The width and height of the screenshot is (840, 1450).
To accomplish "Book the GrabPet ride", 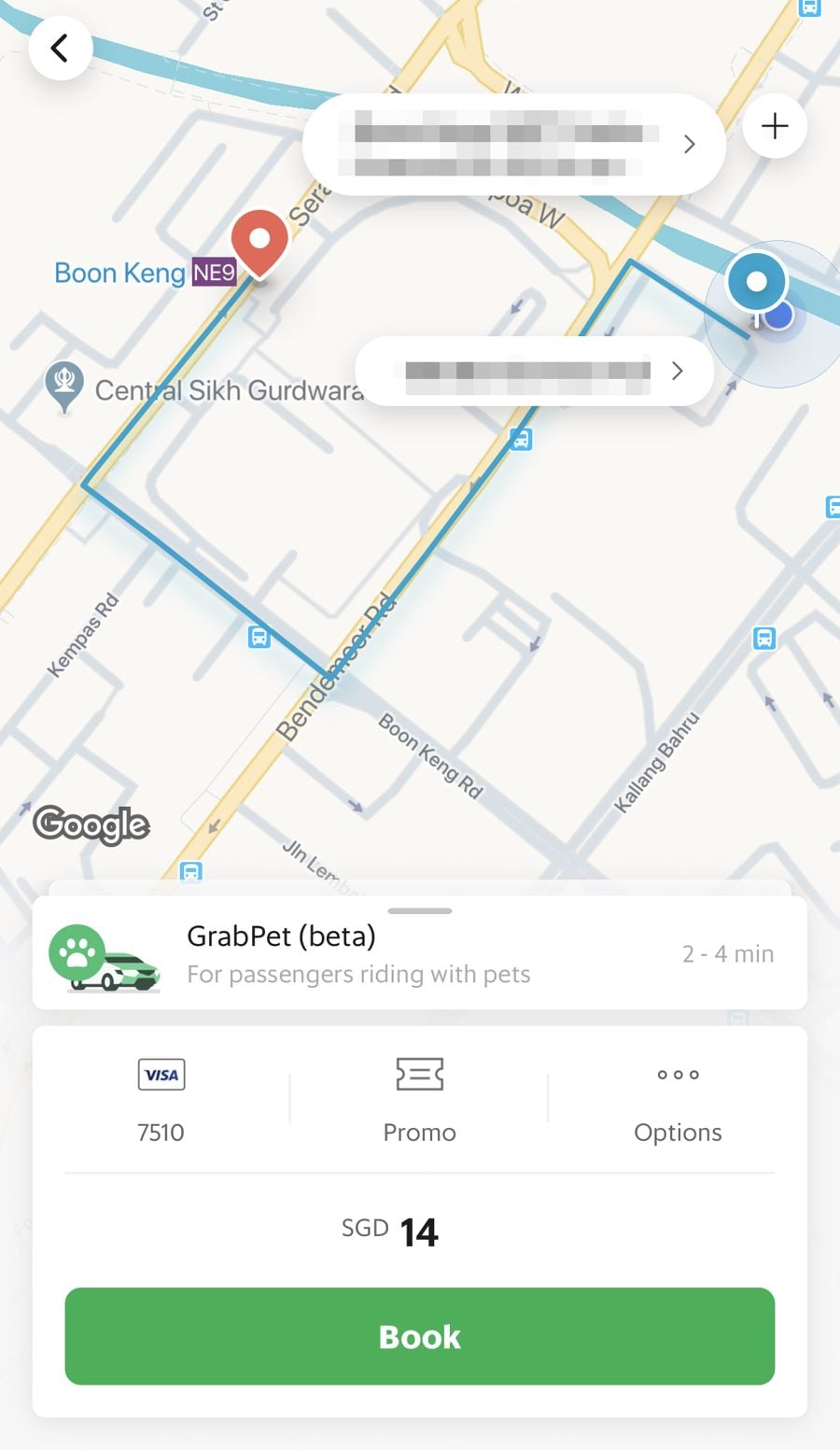I will click(419, 1336).
